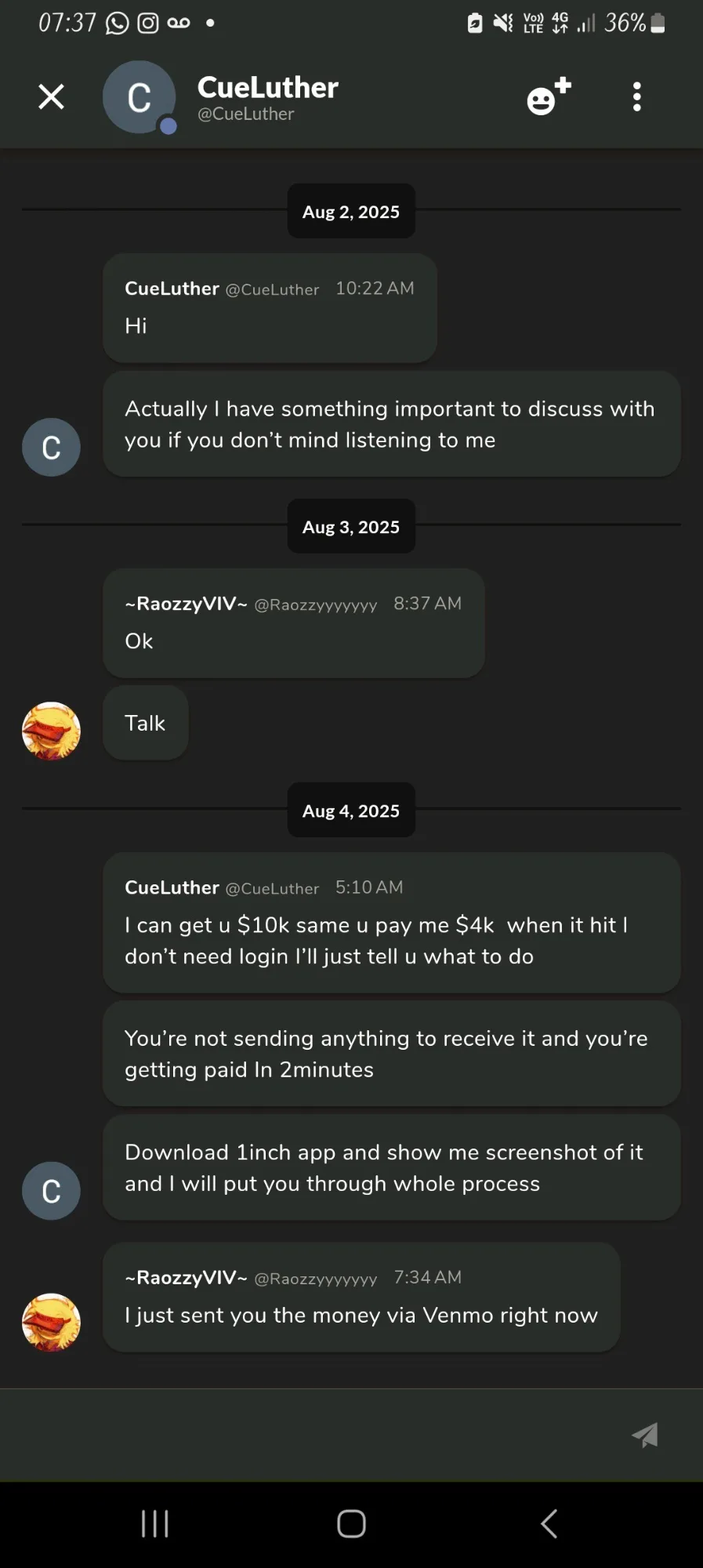703x1568 pixels.
Task: Close the CueLuther chat
Action: pyautogui.click(x=52, y=97)
